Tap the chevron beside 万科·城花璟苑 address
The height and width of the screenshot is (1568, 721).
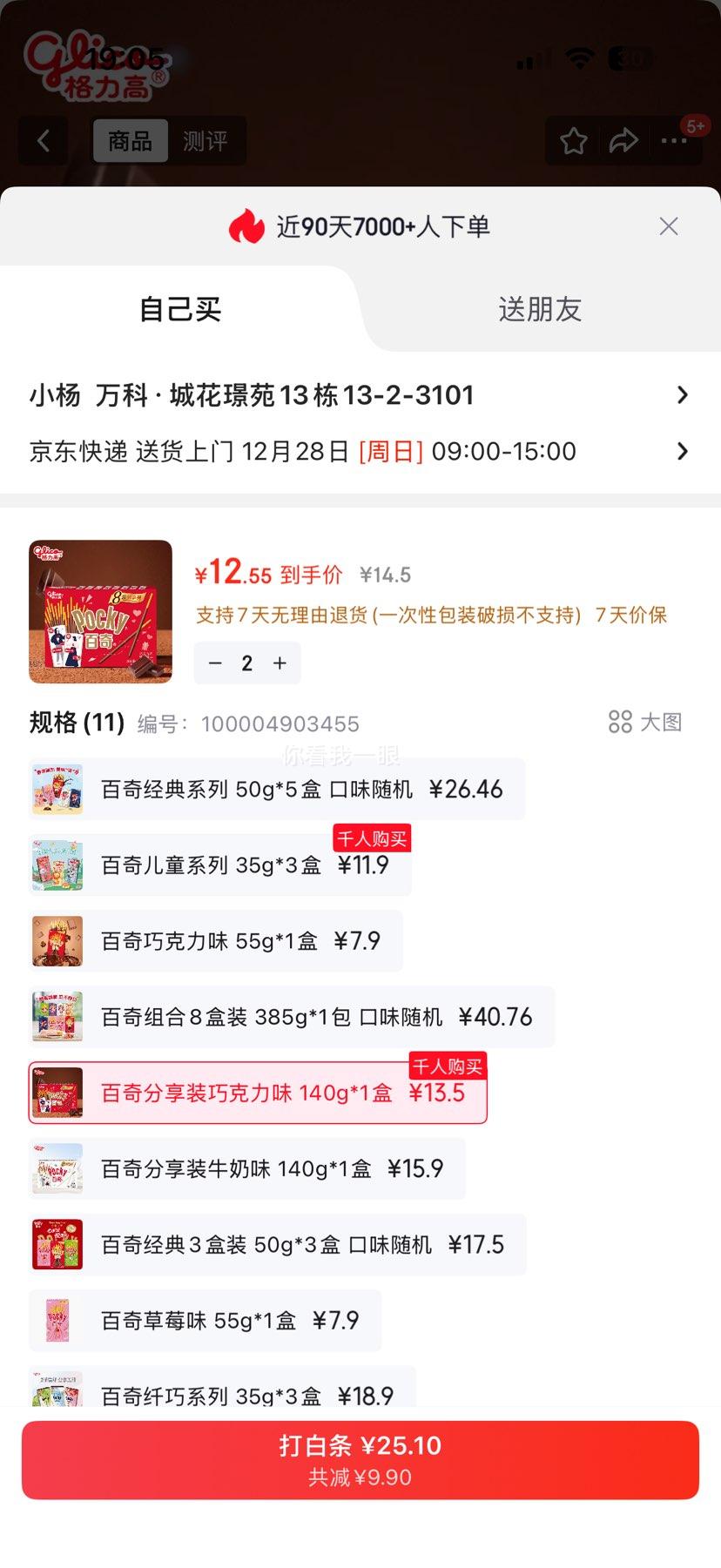click(683, 394)
